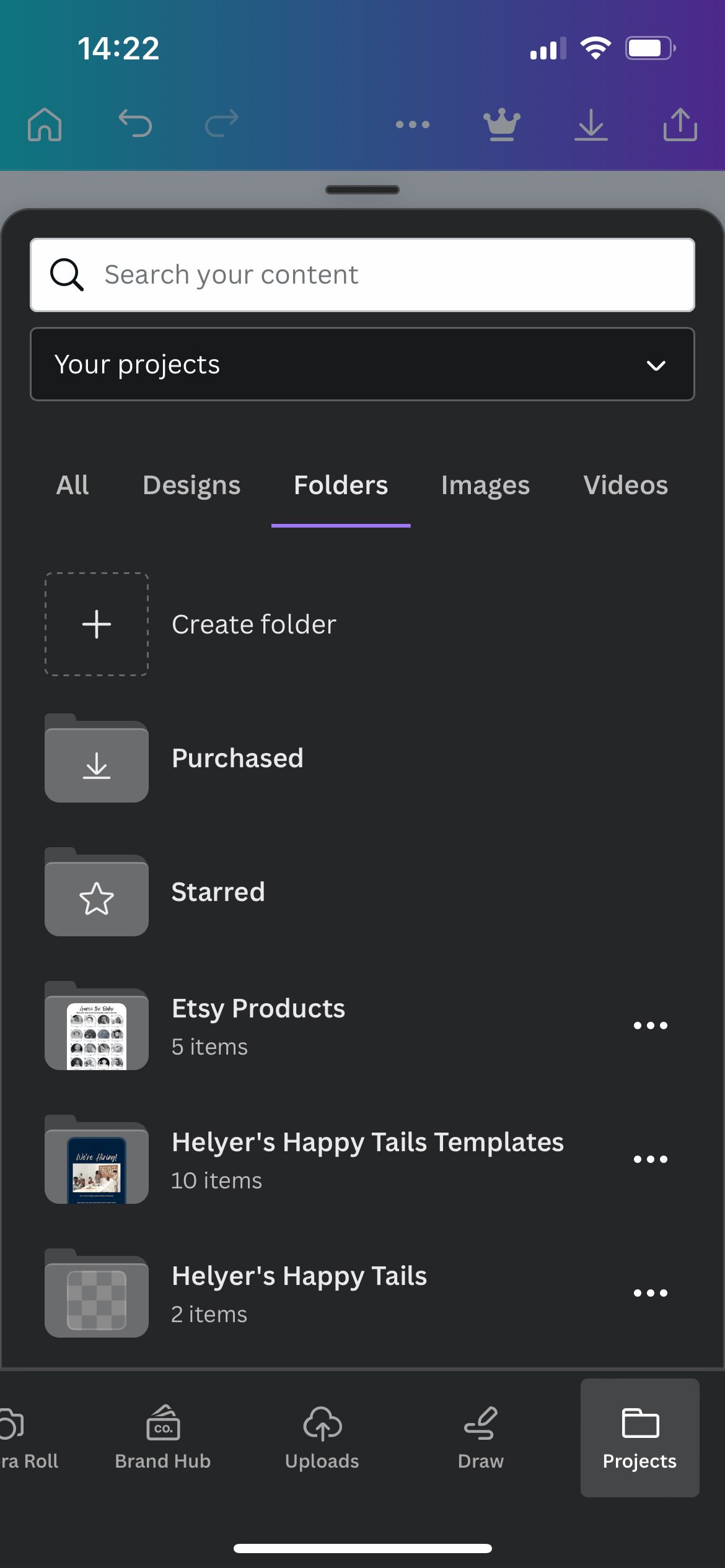
Task: Share the design
Action: [680, 124]
